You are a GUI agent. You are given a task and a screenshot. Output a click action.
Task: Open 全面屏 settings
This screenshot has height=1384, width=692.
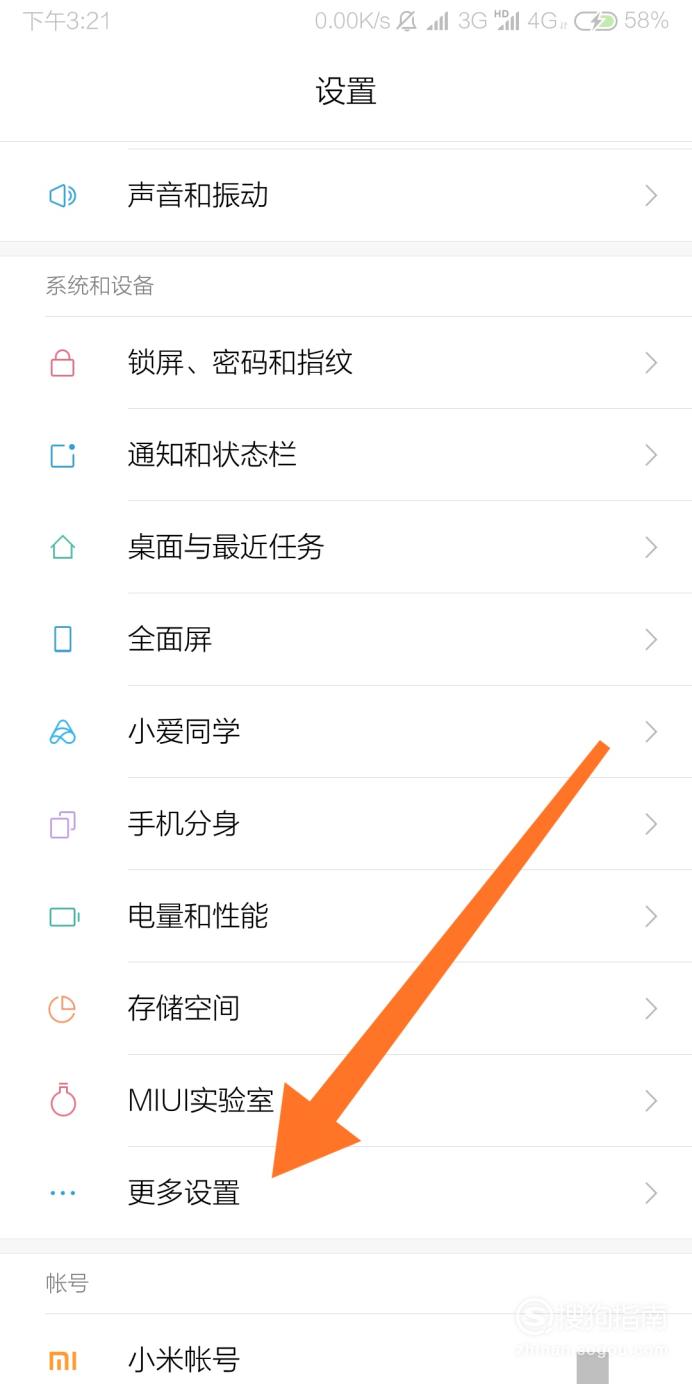[x=346, y=639]
